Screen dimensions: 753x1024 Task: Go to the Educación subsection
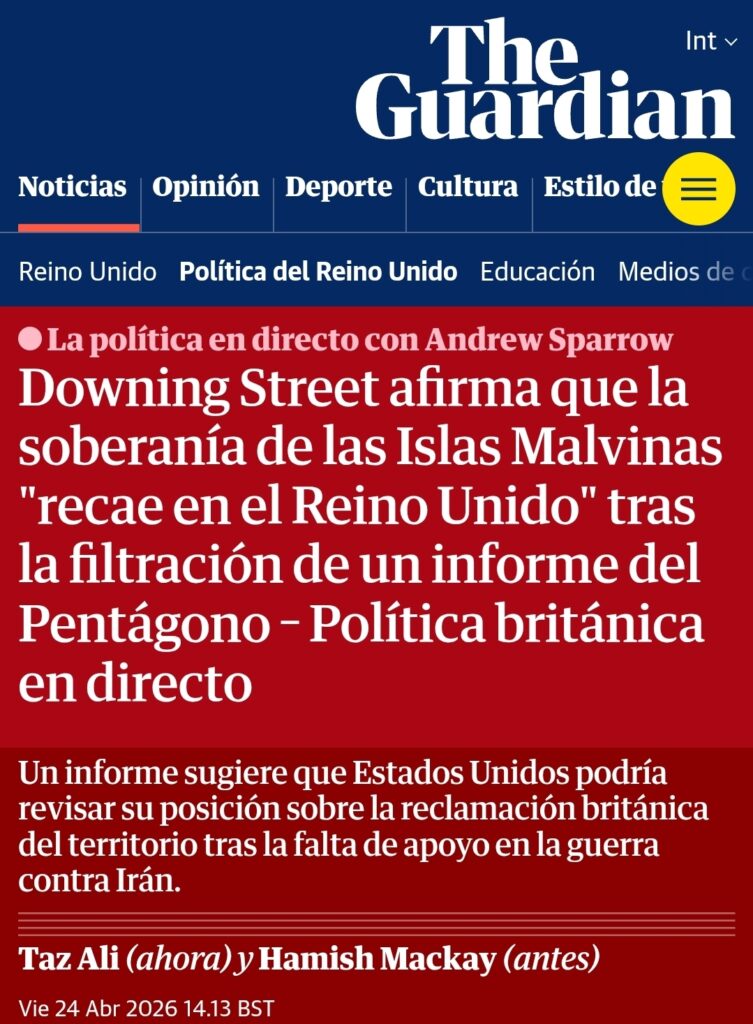coord(537,271)
